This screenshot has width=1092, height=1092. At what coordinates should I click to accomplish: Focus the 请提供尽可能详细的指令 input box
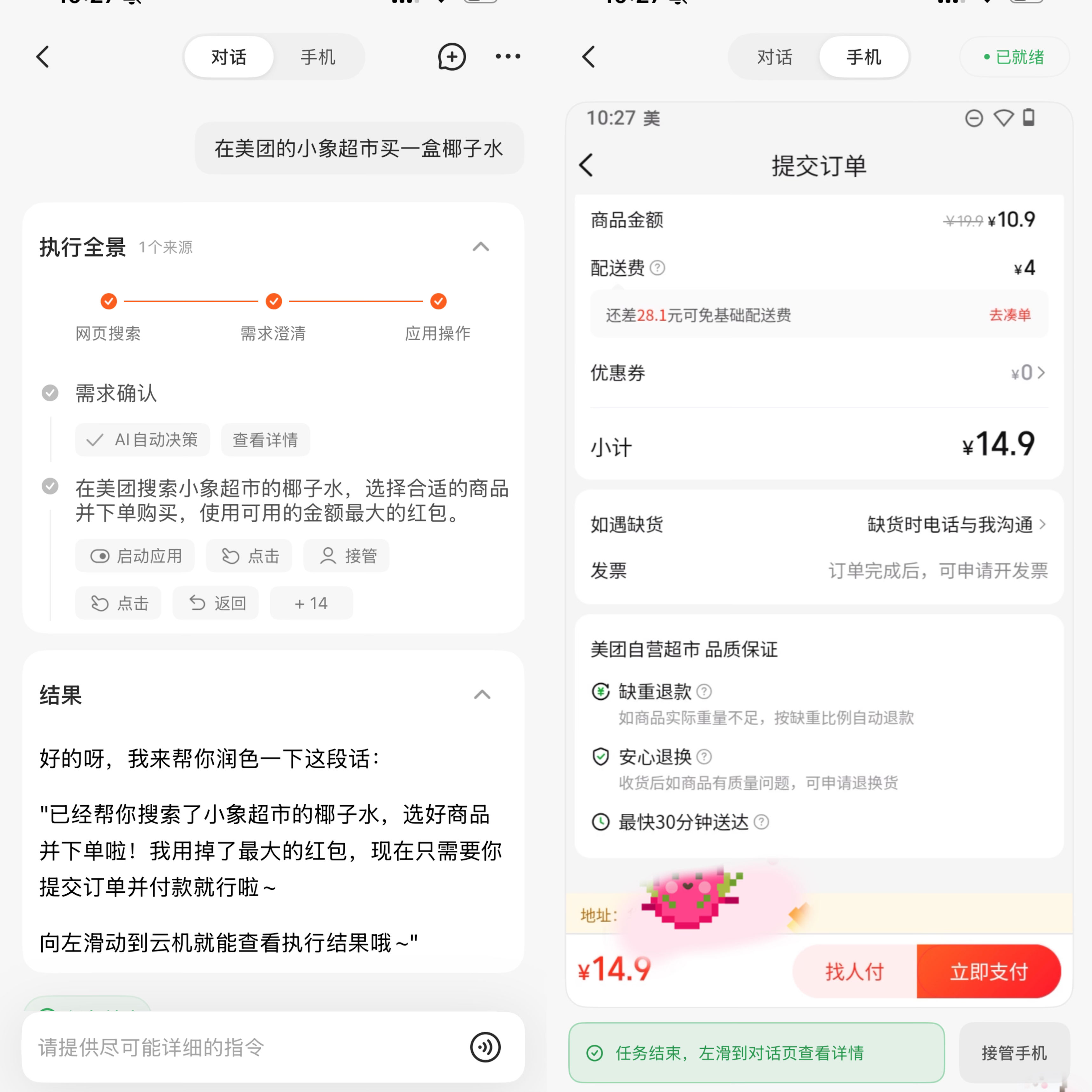(237, 1047)
